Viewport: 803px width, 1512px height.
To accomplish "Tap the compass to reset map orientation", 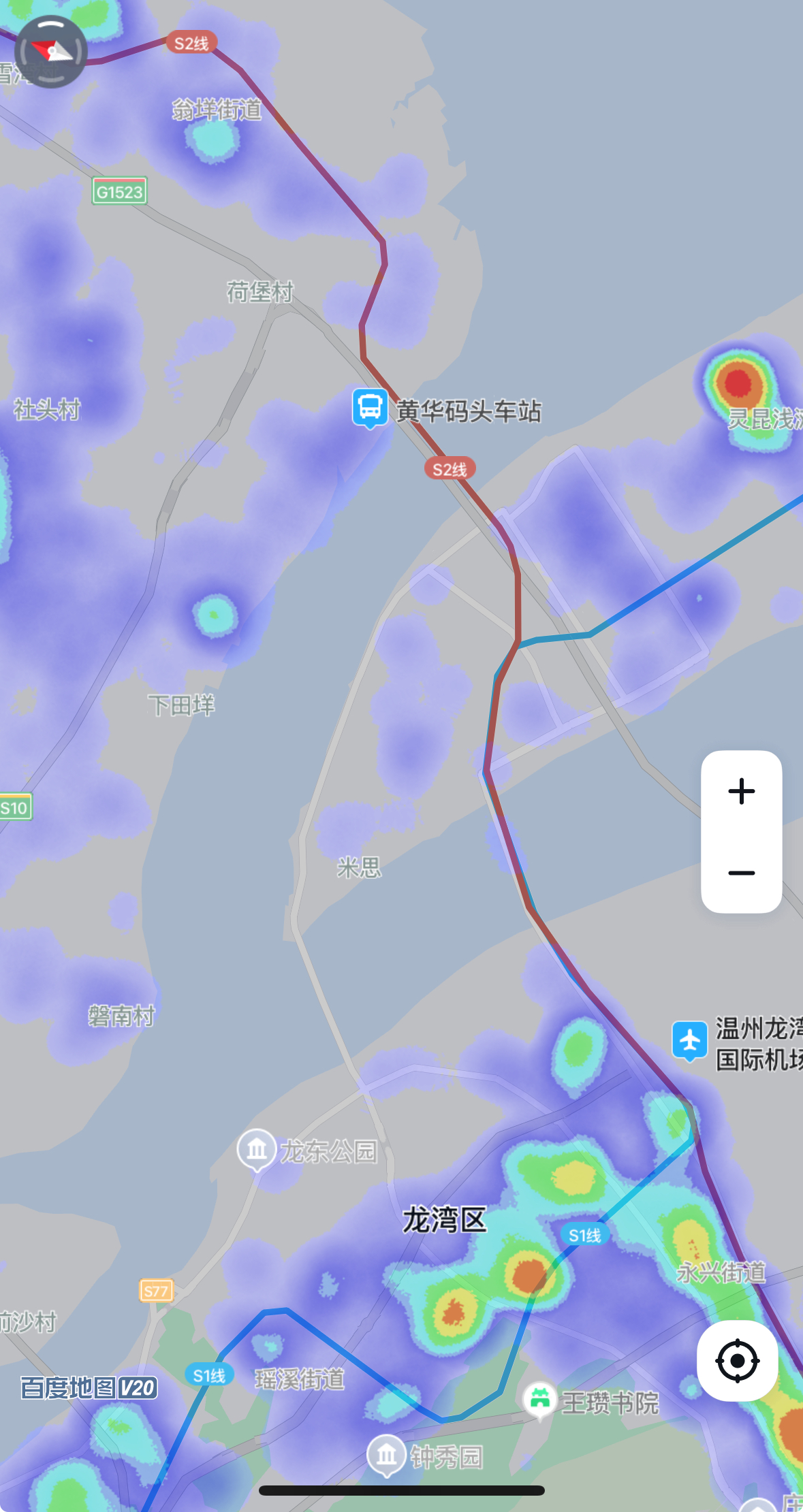I will (51, 52).
